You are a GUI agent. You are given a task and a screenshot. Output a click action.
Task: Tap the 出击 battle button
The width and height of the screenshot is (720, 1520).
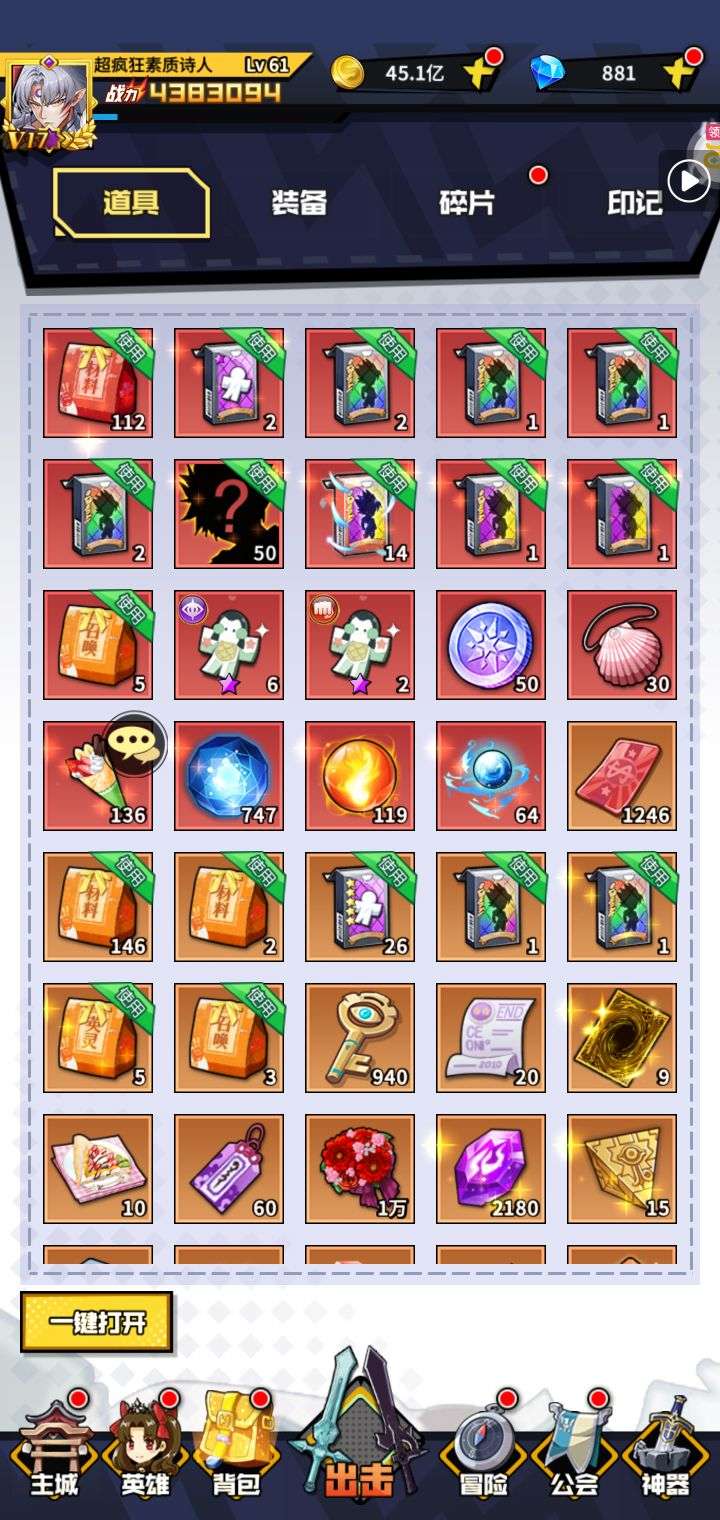click(360, 1440)
